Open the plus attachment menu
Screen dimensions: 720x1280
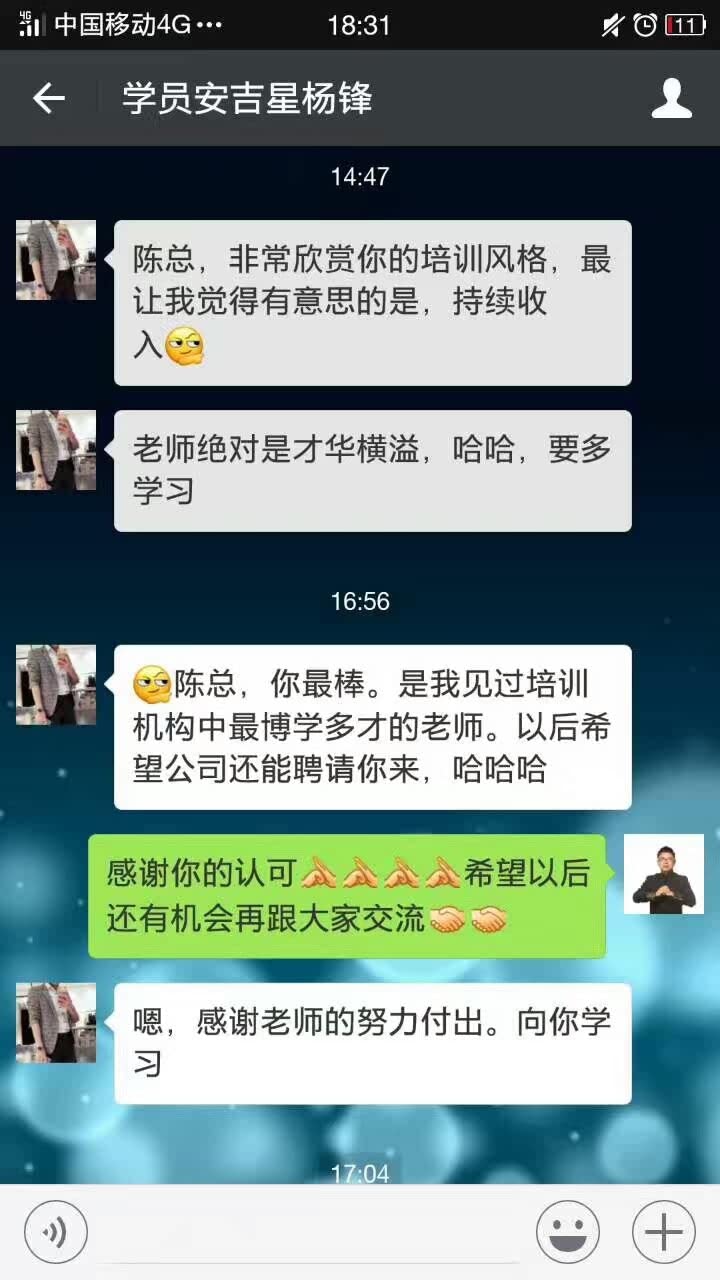click(664, 1232)
